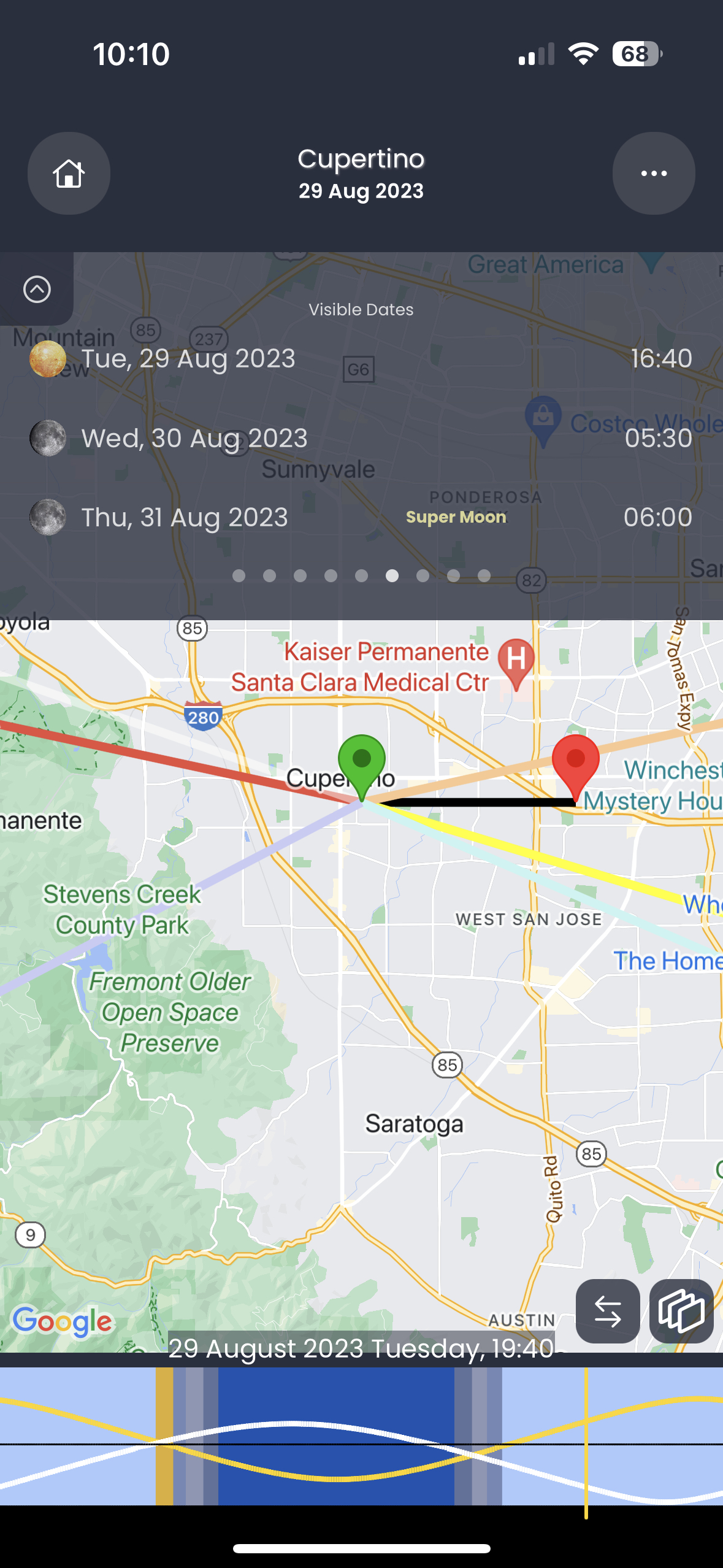Open the map layers button
The image size is (723, 1568).
tap(681, 1311)
